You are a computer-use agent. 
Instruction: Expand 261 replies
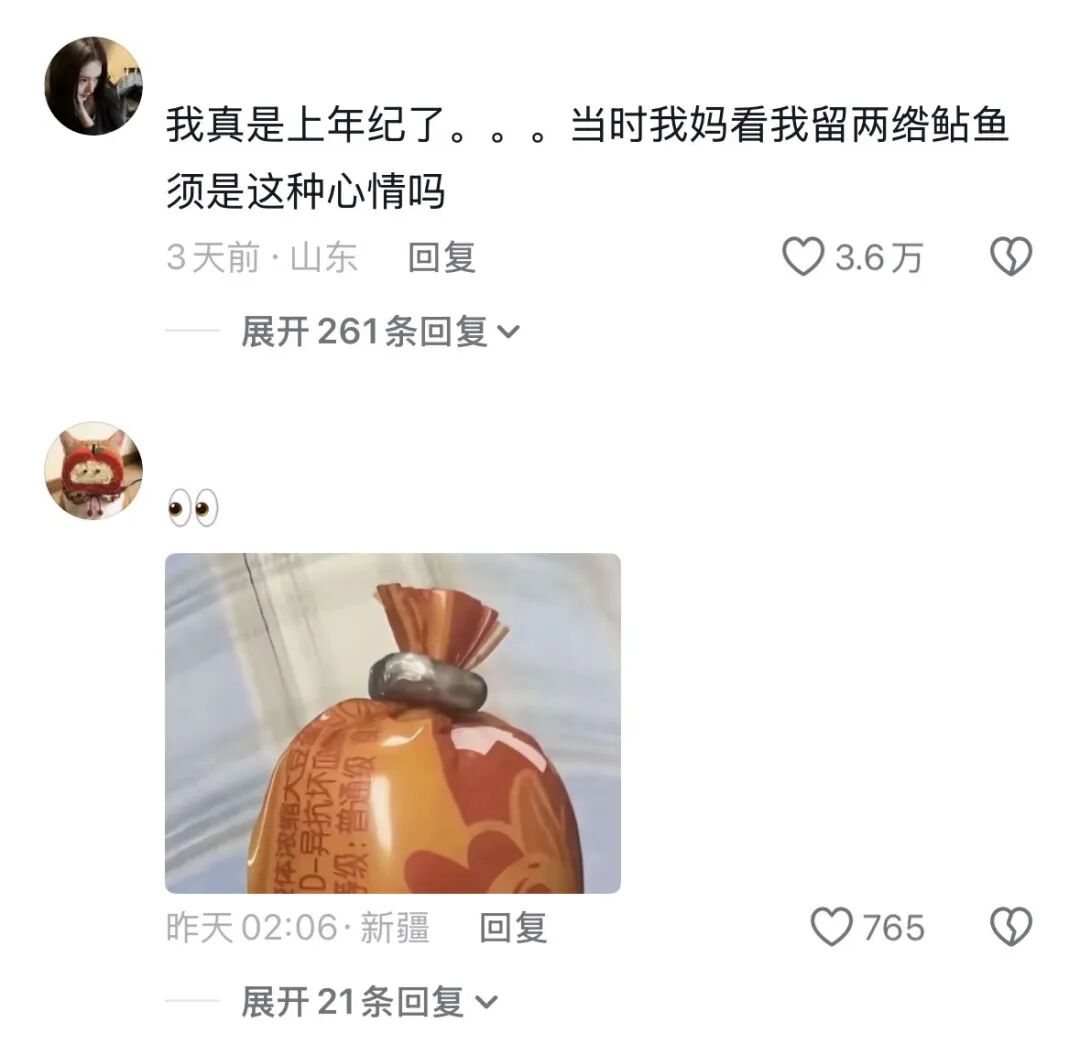(x=380, y=331)
